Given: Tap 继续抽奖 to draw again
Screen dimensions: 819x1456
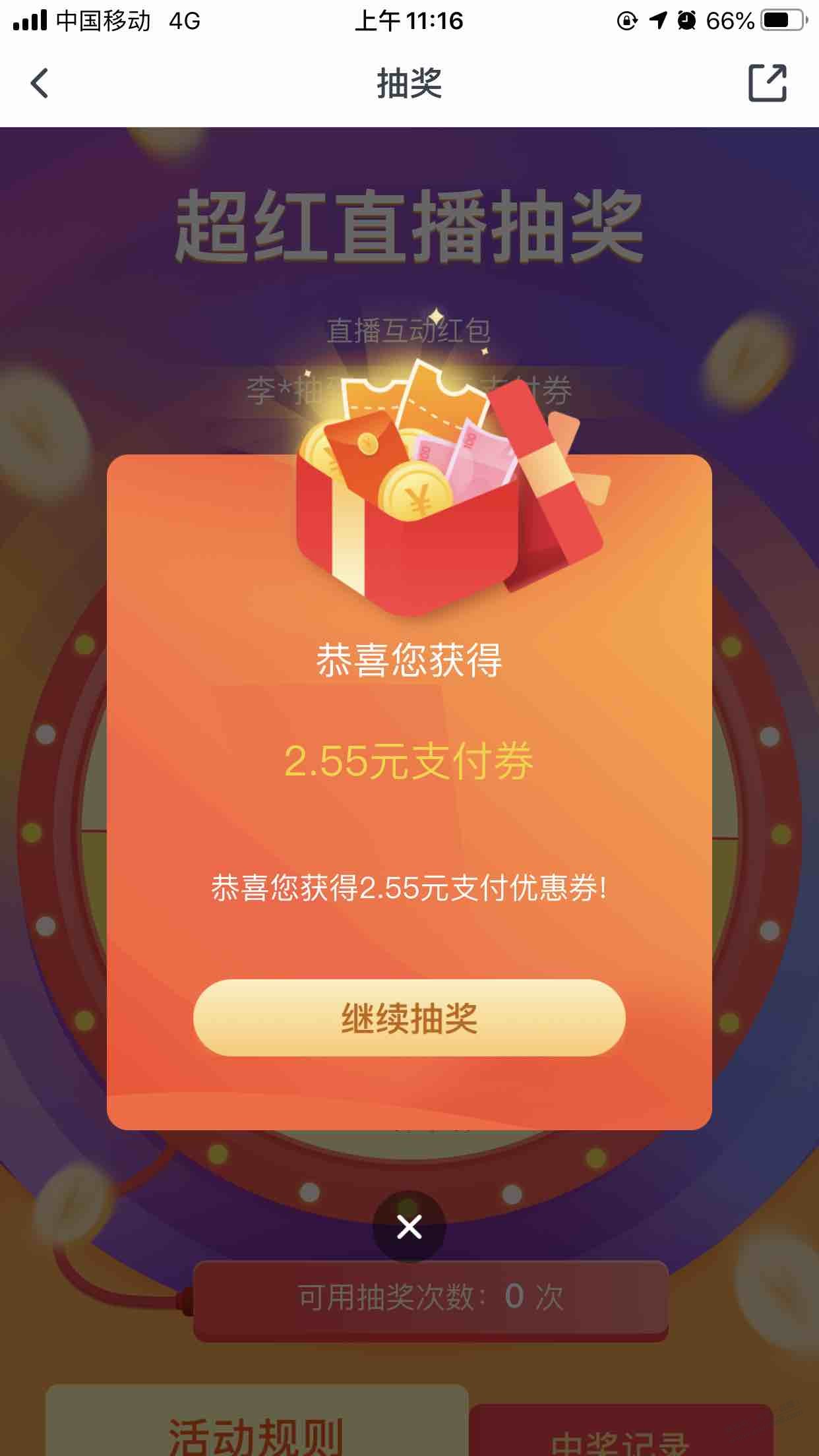Looking at the screenshot, I should (409, 1018).
